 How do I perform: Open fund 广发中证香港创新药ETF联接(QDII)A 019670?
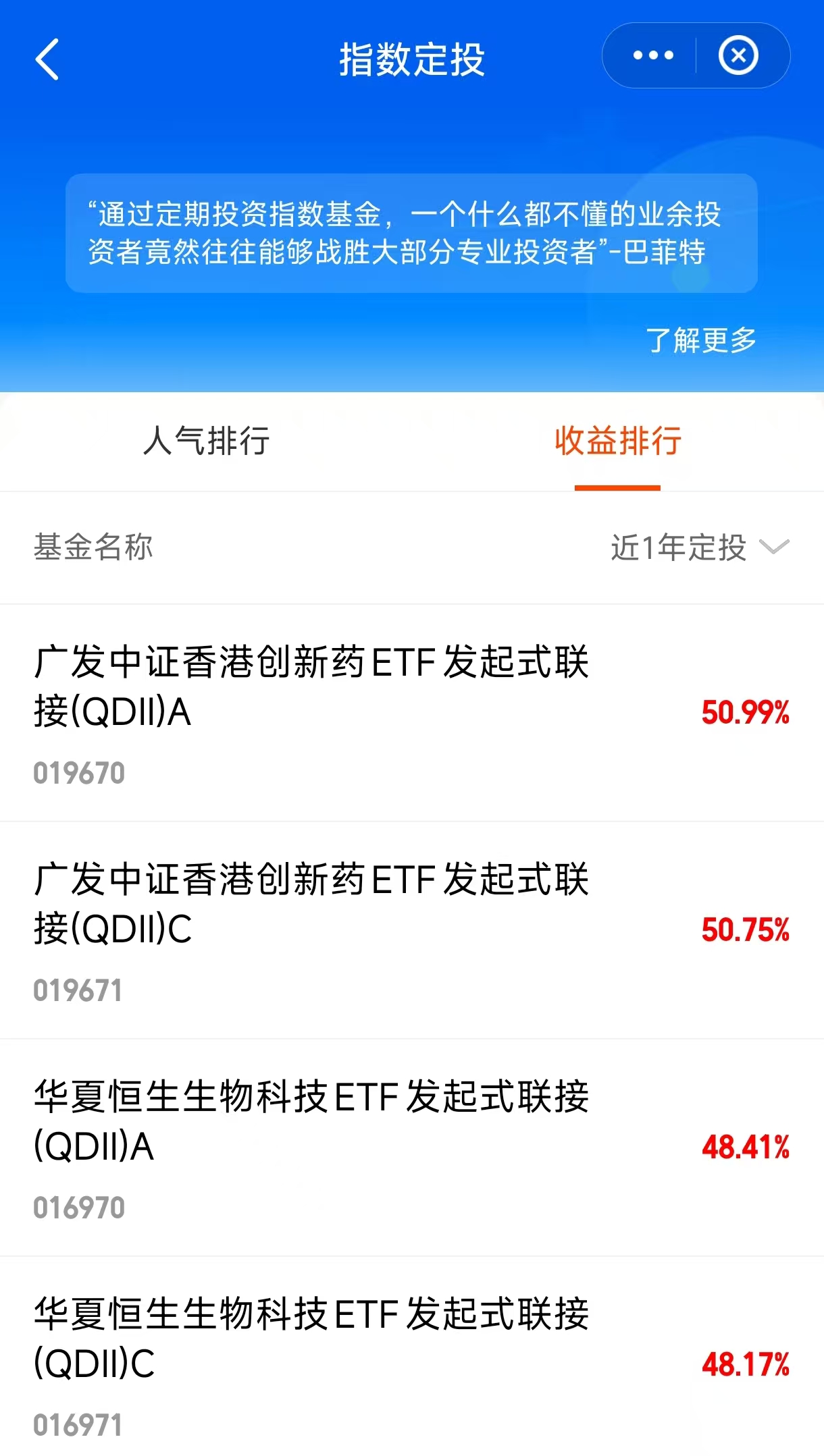click(x=412, y=713)
